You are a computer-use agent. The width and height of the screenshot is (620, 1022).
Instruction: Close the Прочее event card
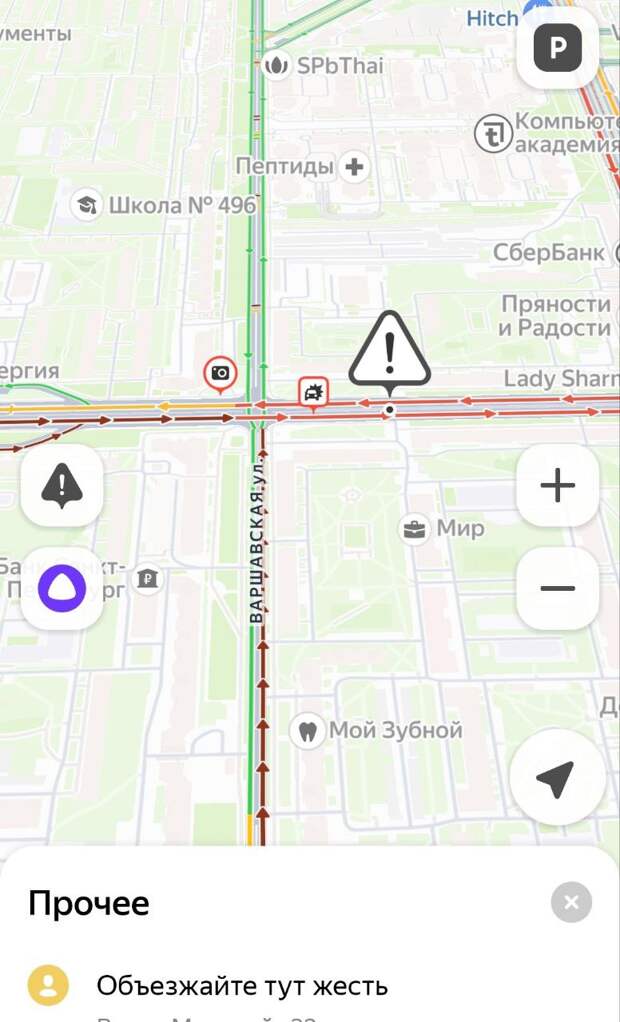click(x=571, y=903)
